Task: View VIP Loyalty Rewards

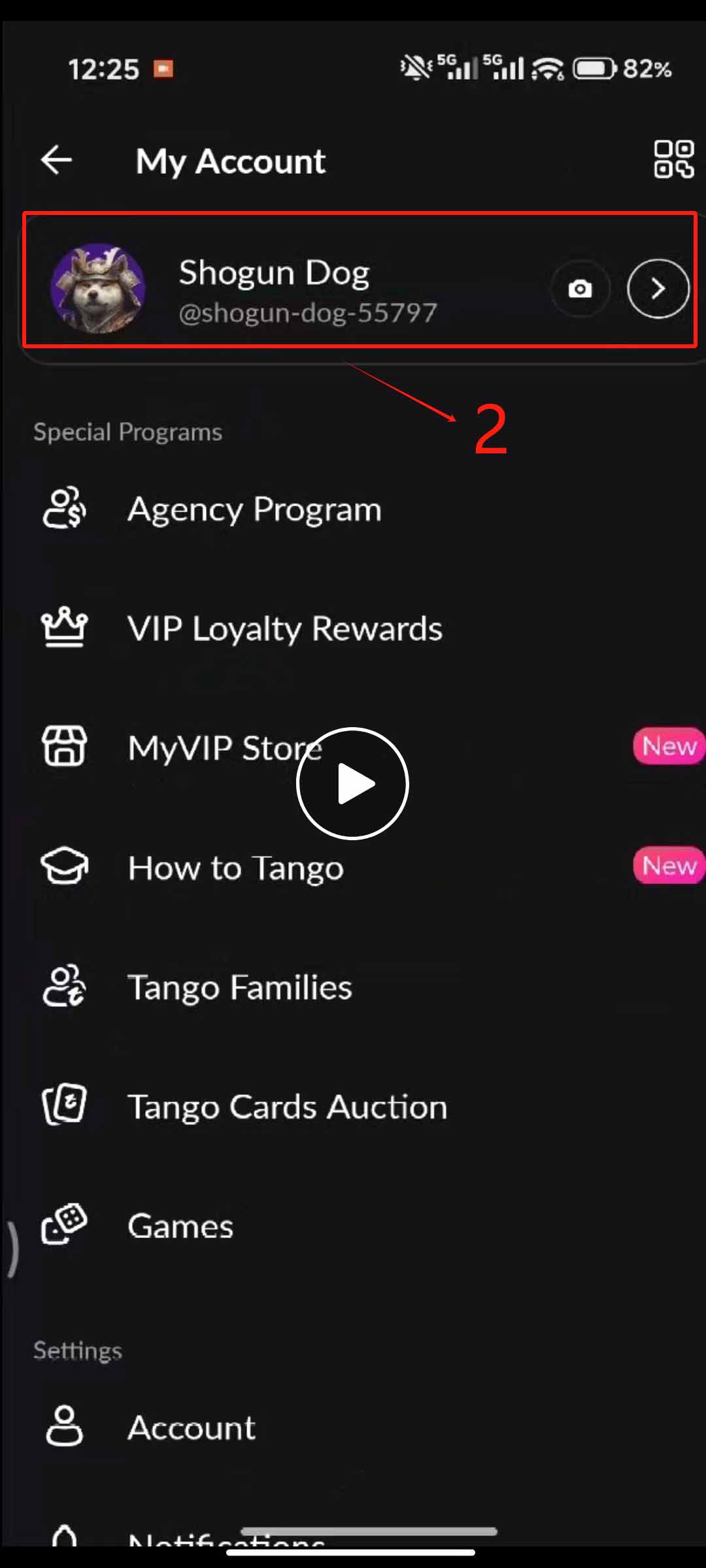Action: pos(285,629)
